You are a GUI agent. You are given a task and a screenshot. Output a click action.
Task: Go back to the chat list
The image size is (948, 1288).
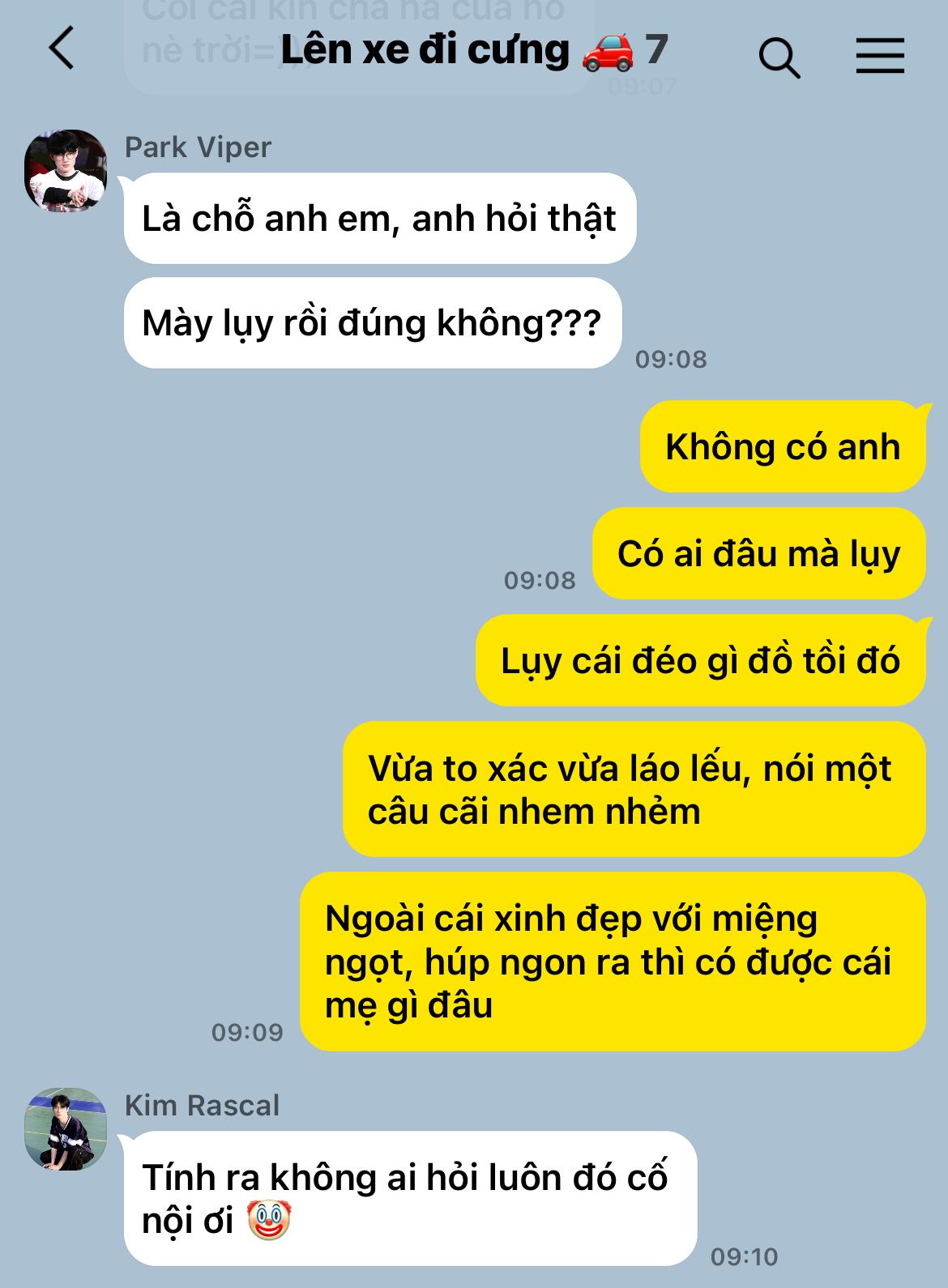tap(62, 49)
